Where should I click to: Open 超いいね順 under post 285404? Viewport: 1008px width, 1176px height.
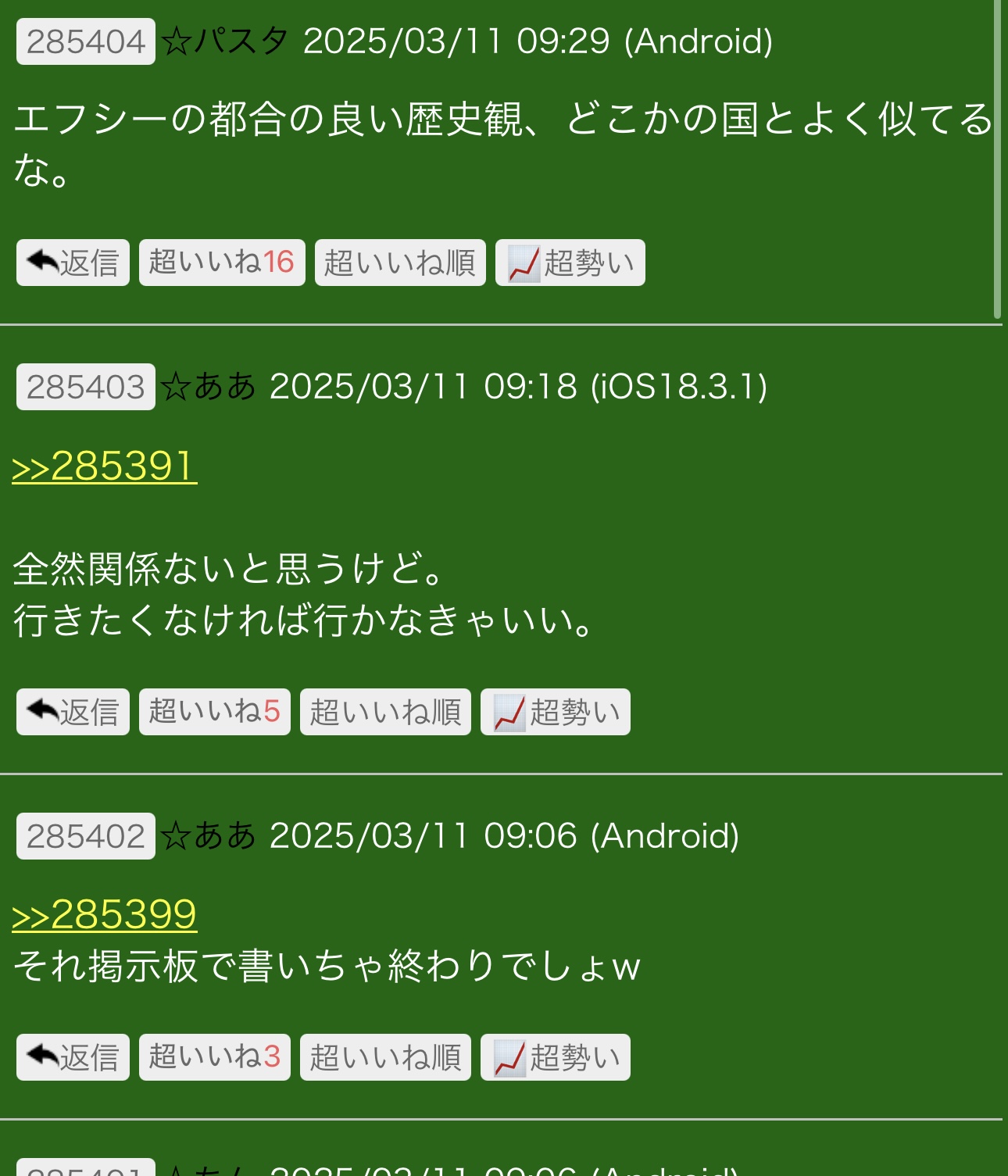tap(400, 263)
